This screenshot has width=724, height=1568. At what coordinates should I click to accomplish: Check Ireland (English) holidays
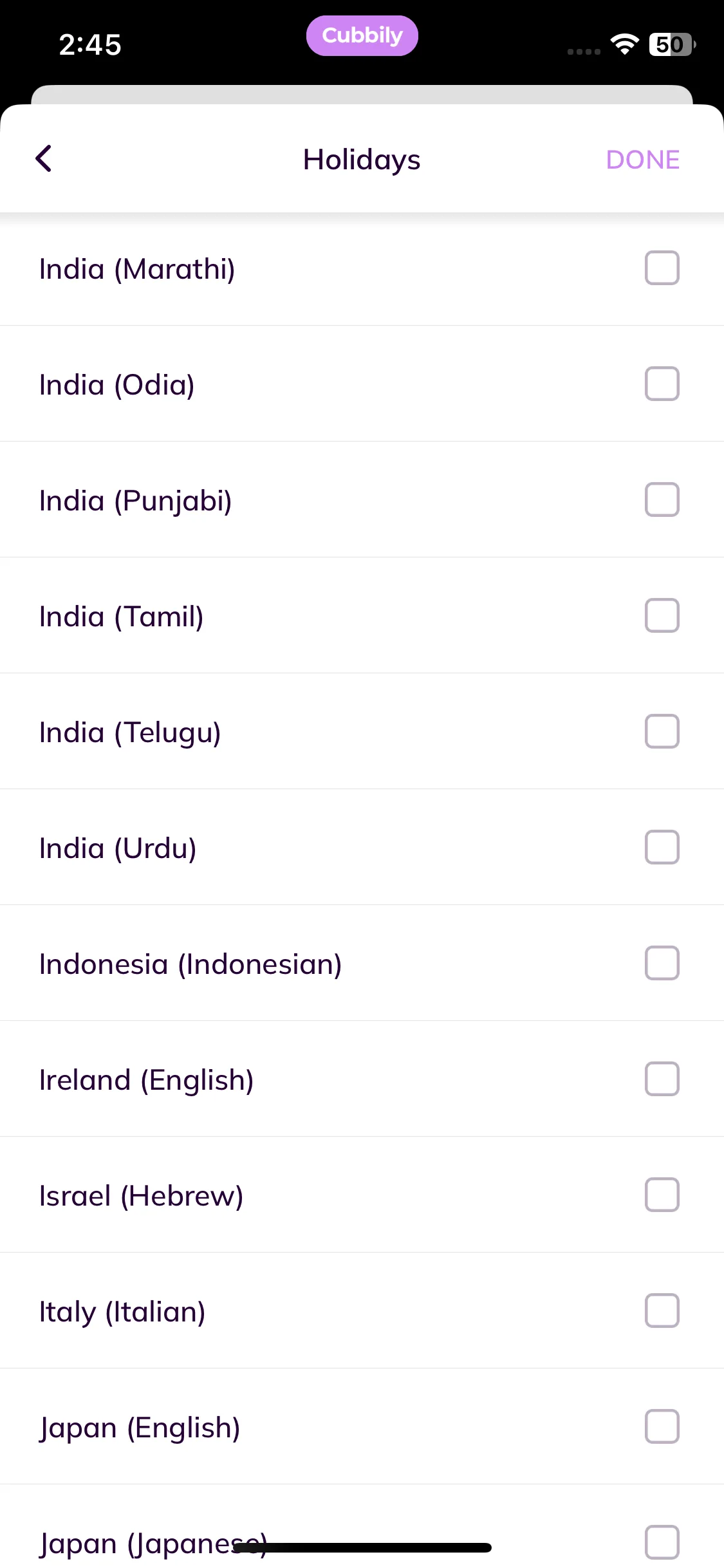tap(662, 1079)
